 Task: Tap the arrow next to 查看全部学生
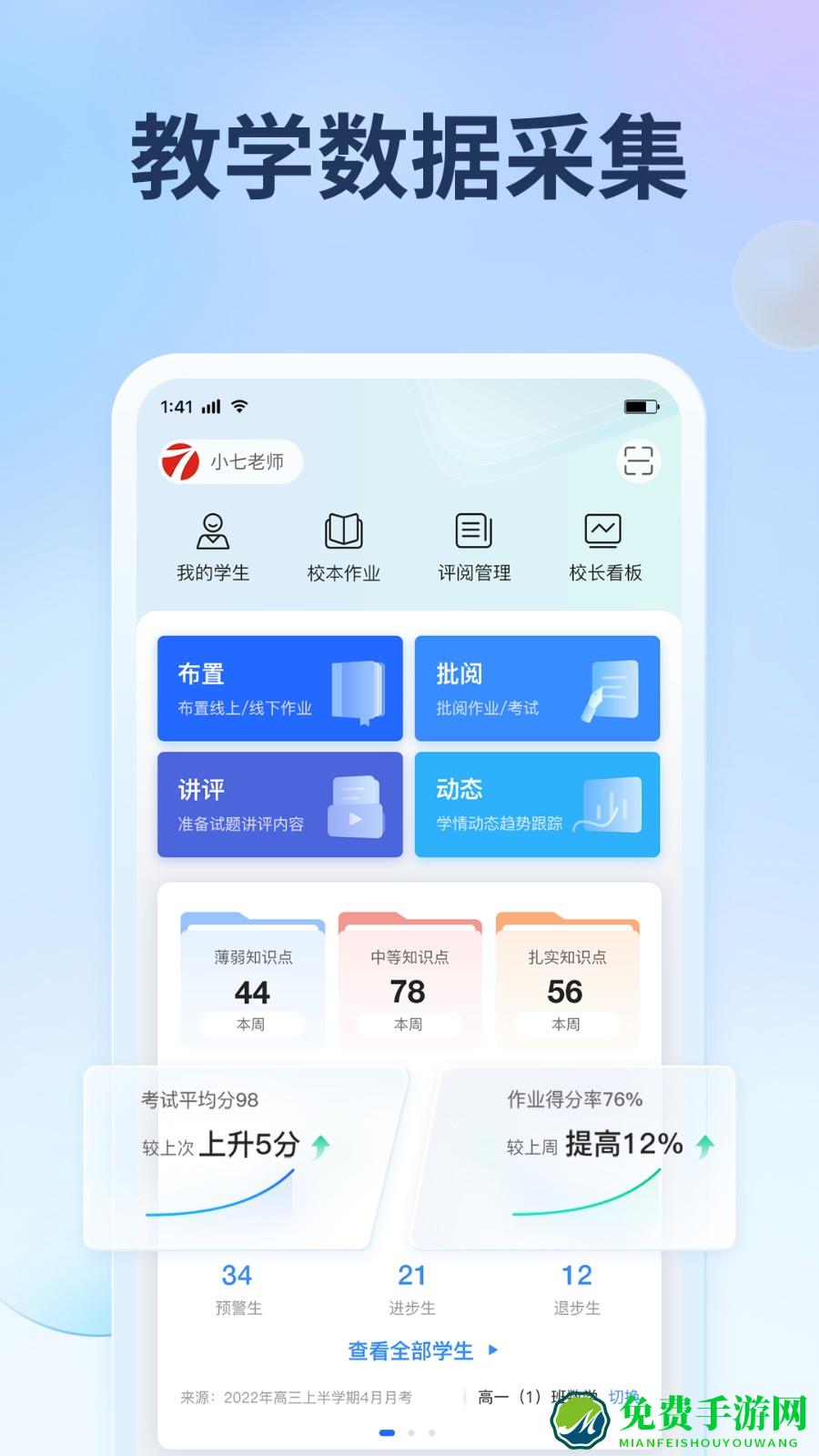coord(491,1351)
